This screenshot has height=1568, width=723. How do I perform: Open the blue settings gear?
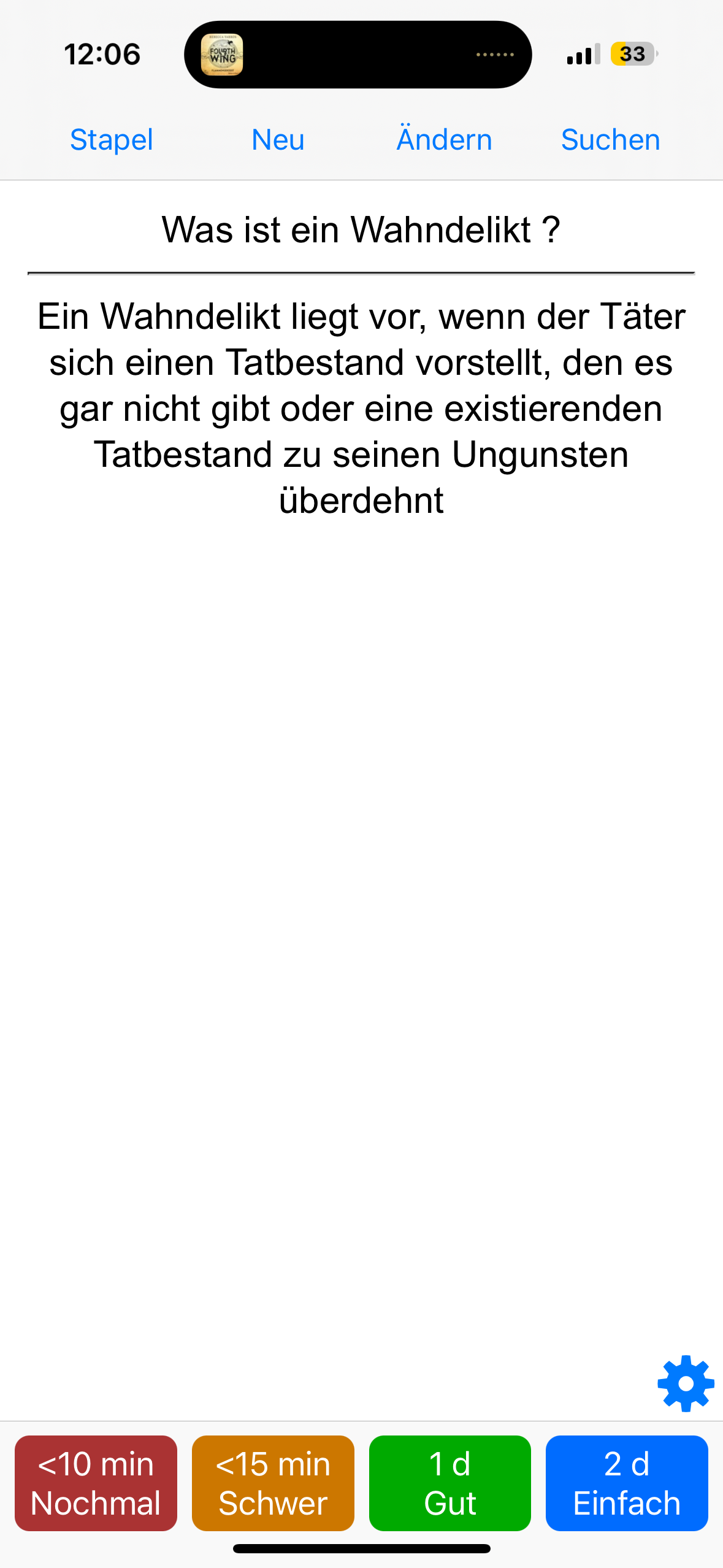[685, 1383]
